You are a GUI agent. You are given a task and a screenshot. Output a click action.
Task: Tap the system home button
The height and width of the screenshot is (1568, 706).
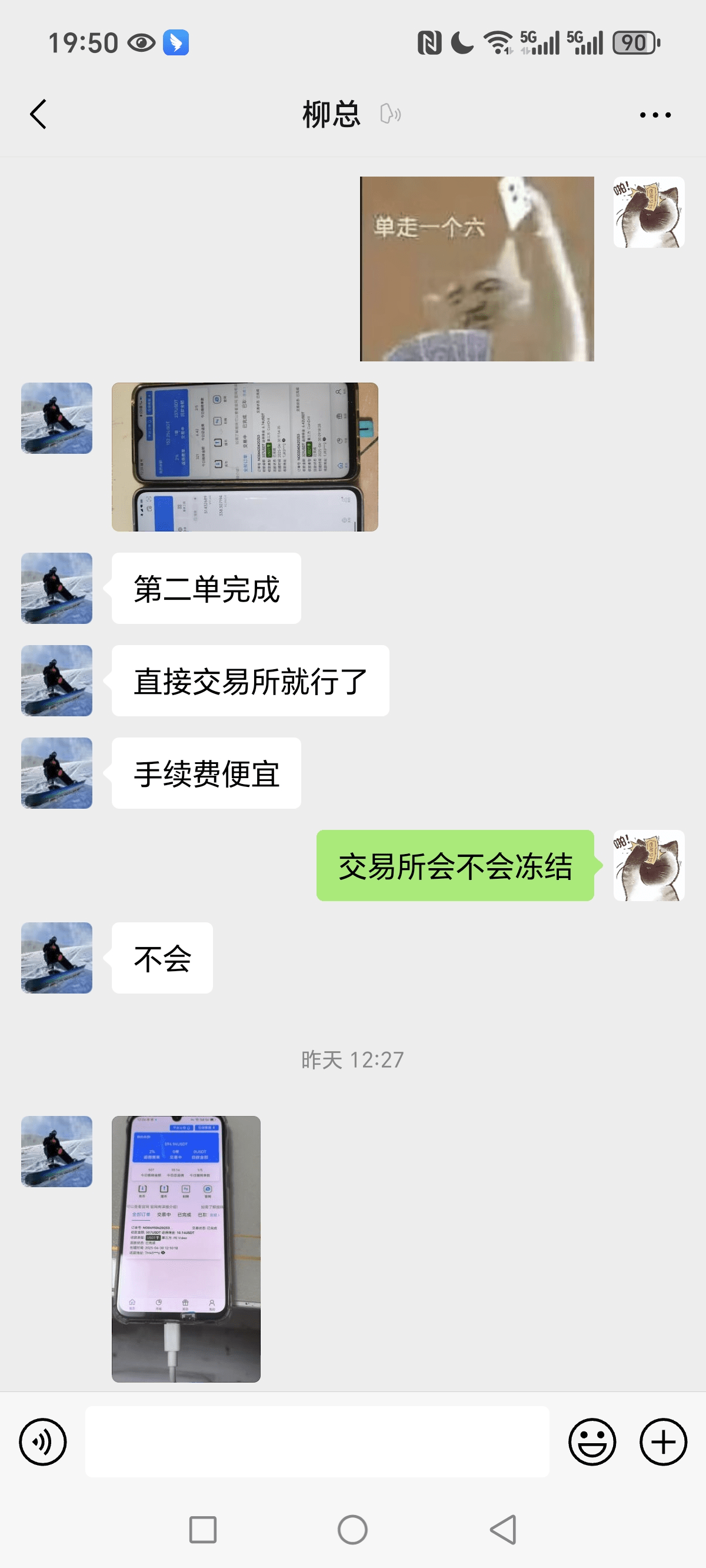[352, 1530]
